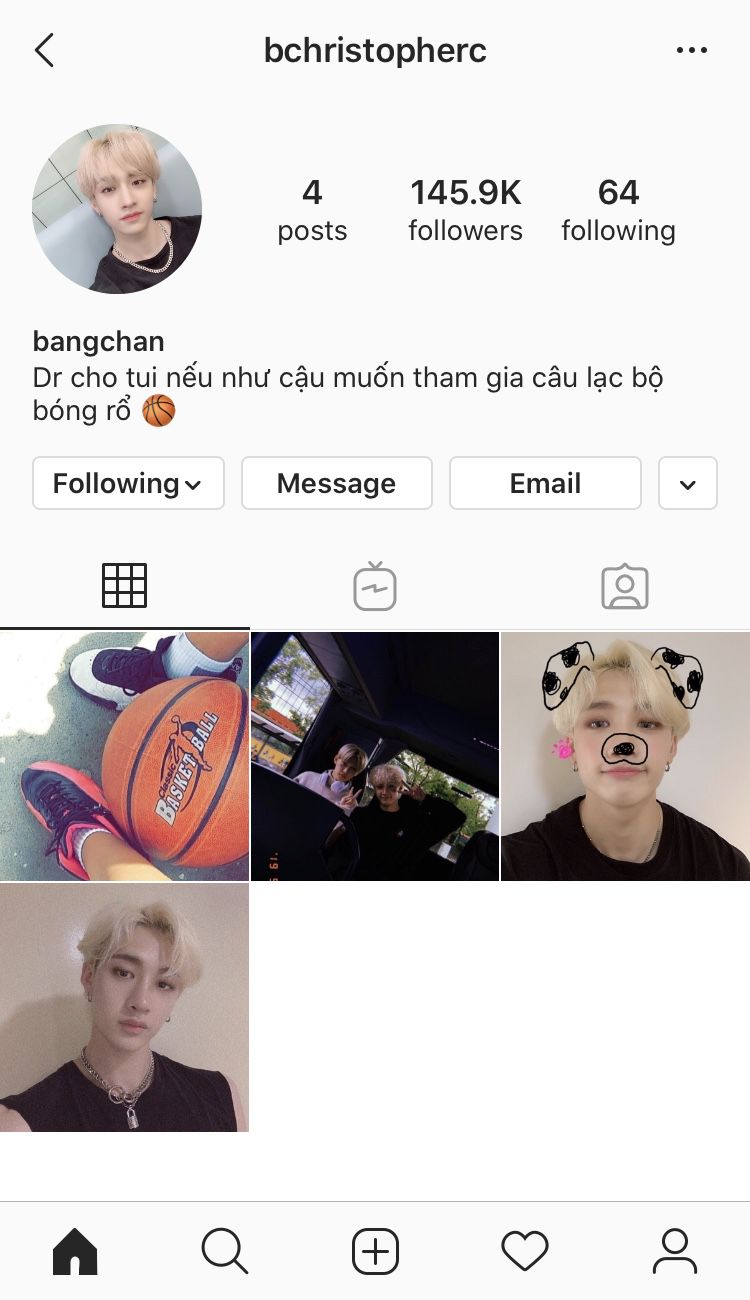The height and width of the screenshot is (1300, 750).
Task: Open the basketball and sneakers post
Action: pos(124,756)
